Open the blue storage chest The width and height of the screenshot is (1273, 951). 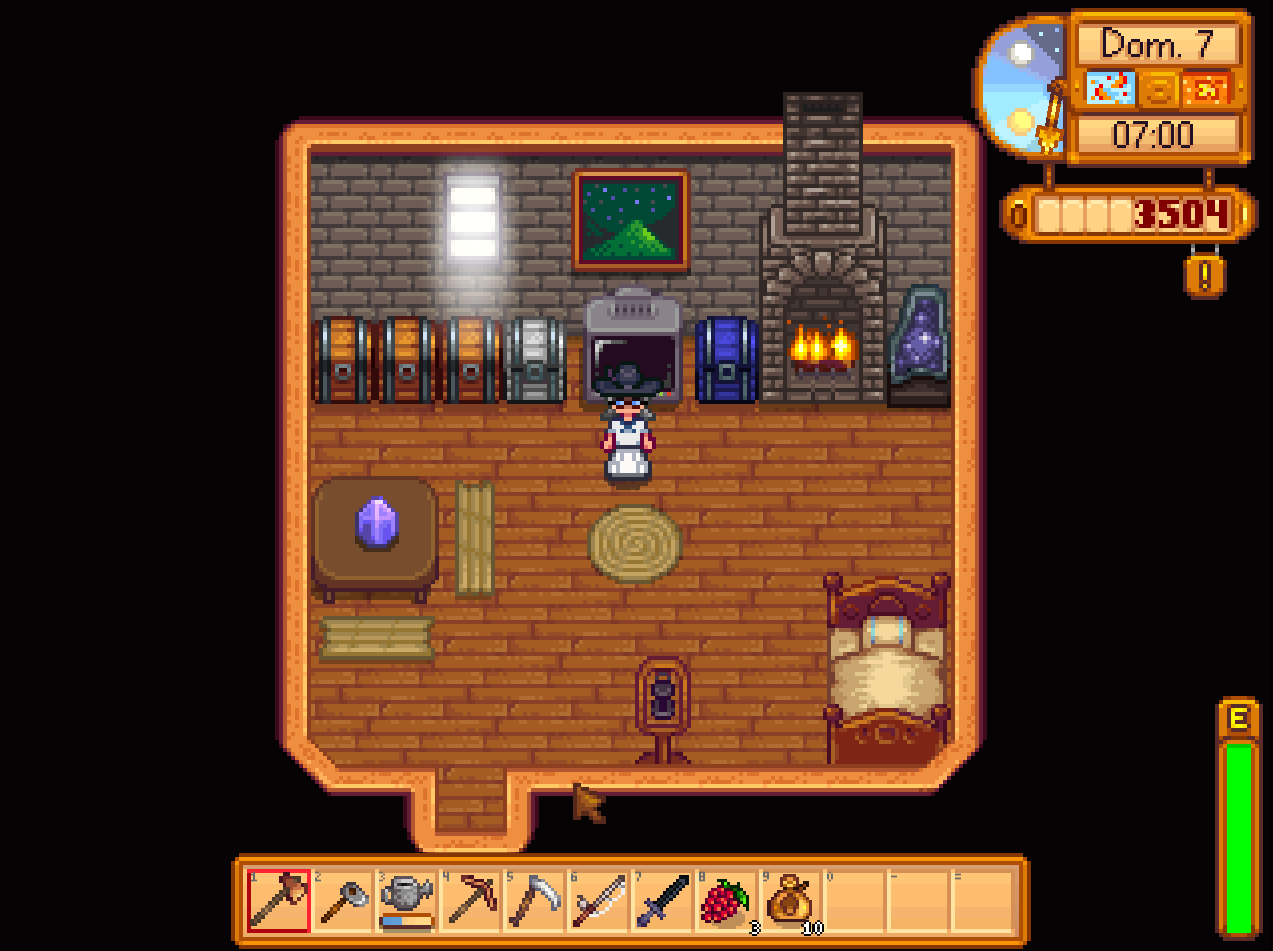(x=727, y=362)
